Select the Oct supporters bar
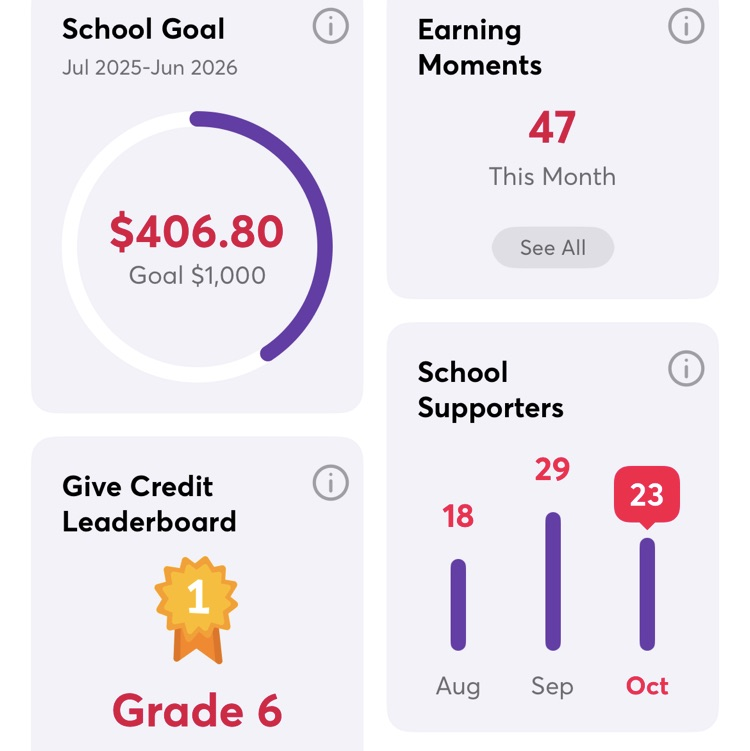The height and width of the screenshot is (751, 750). pos(647,594)
